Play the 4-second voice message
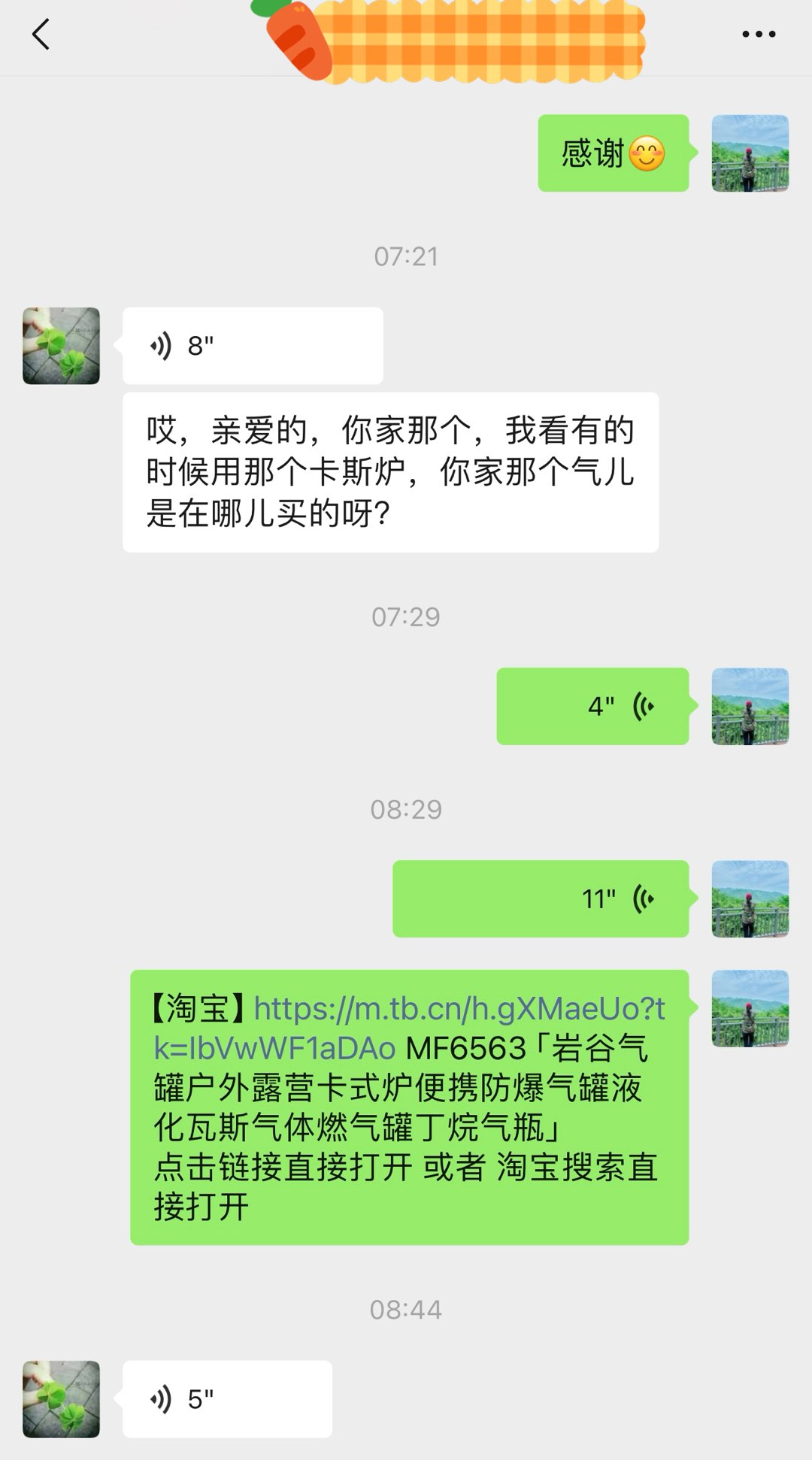 click(x=592, y=706)
